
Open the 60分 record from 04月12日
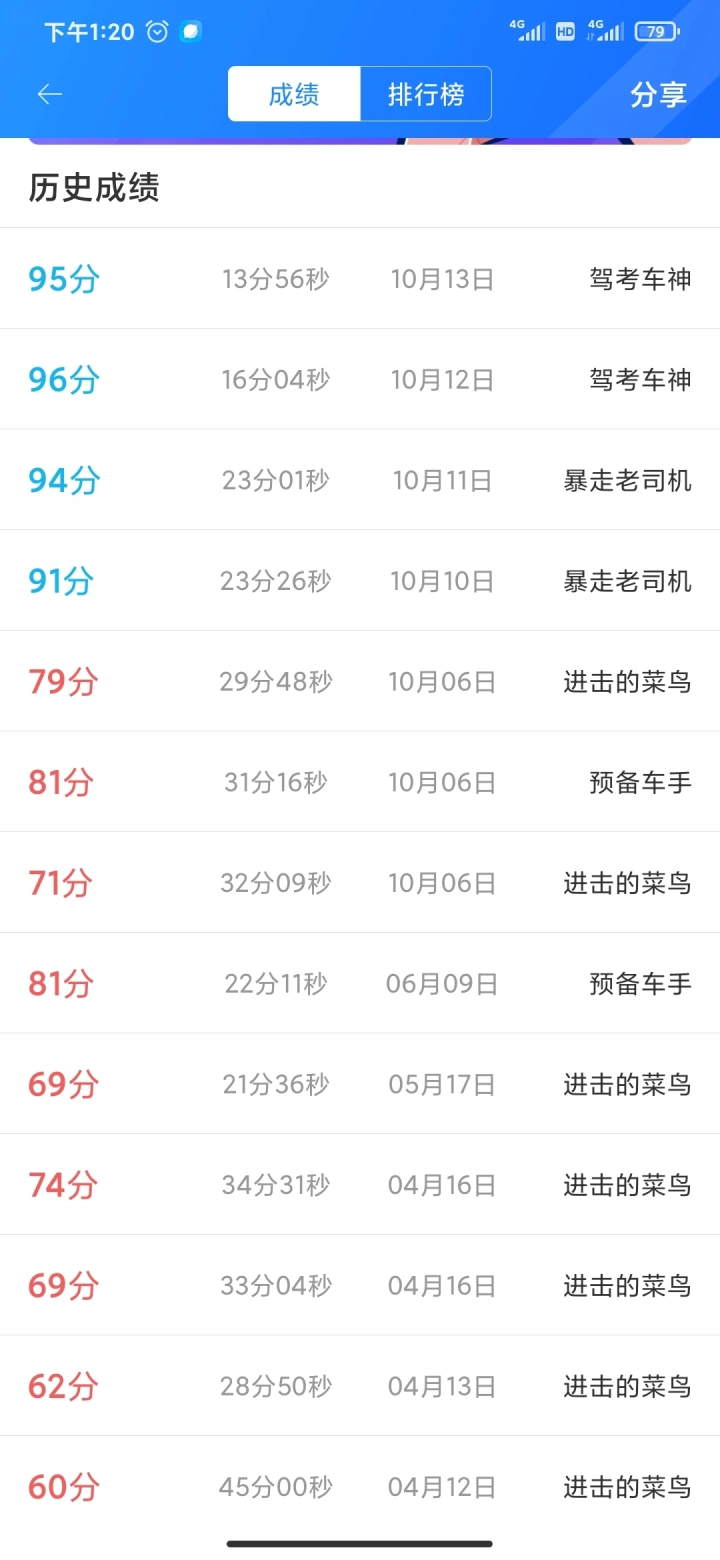(x=360, y=1486)
